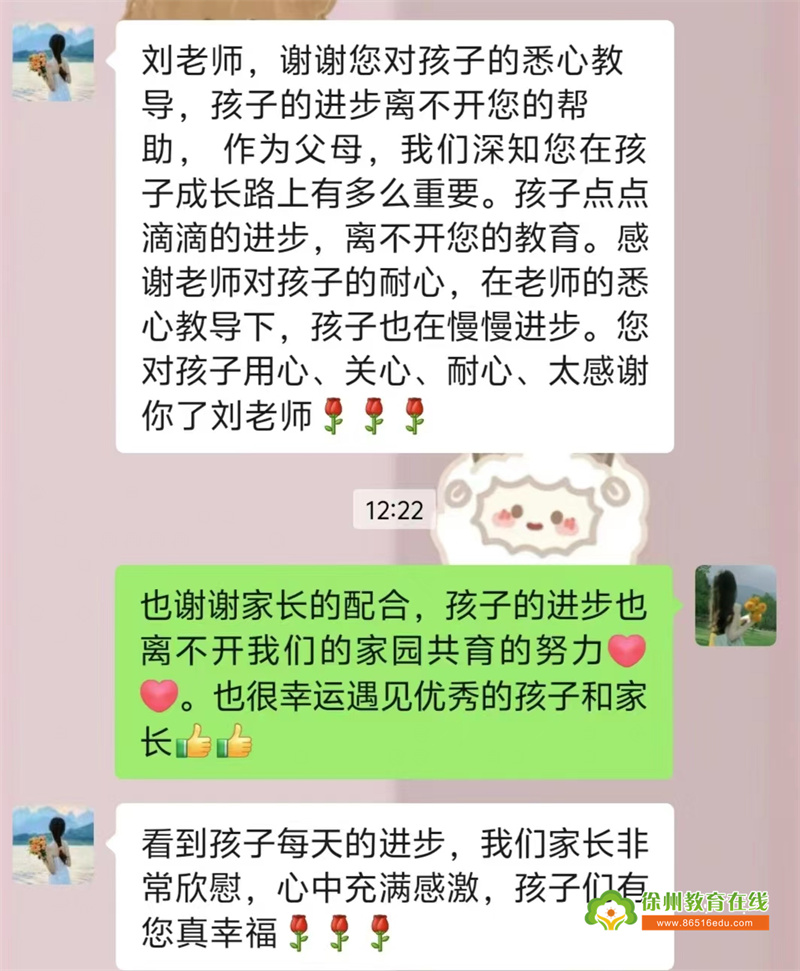Screen dimensions: 800x971
Task: Open avatar beside the 看到孩子每天的进步 message
Action: 53,845
